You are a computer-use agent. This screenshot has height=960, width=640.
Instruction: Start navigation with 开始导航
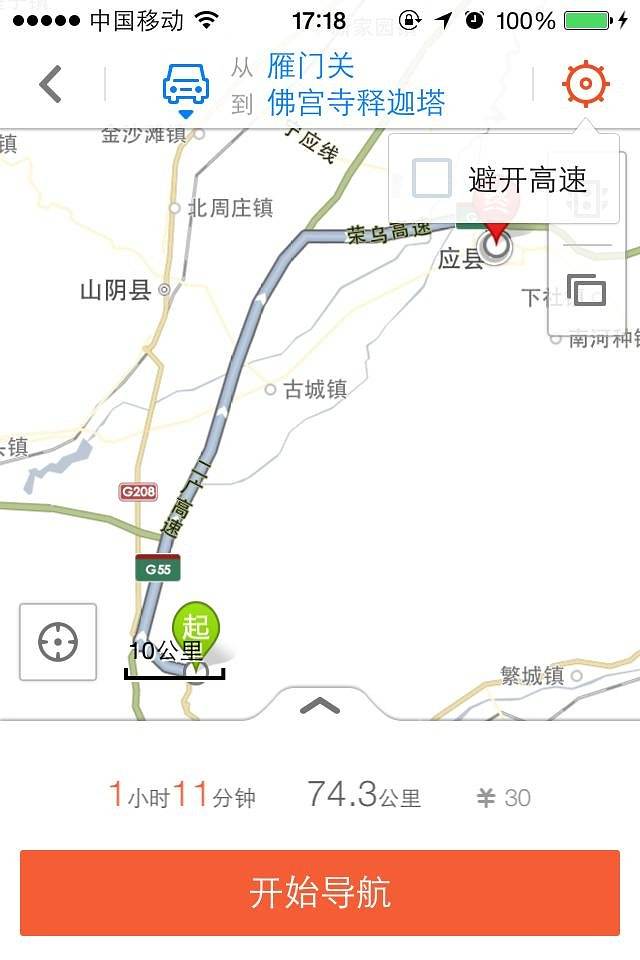coord(320,892)
